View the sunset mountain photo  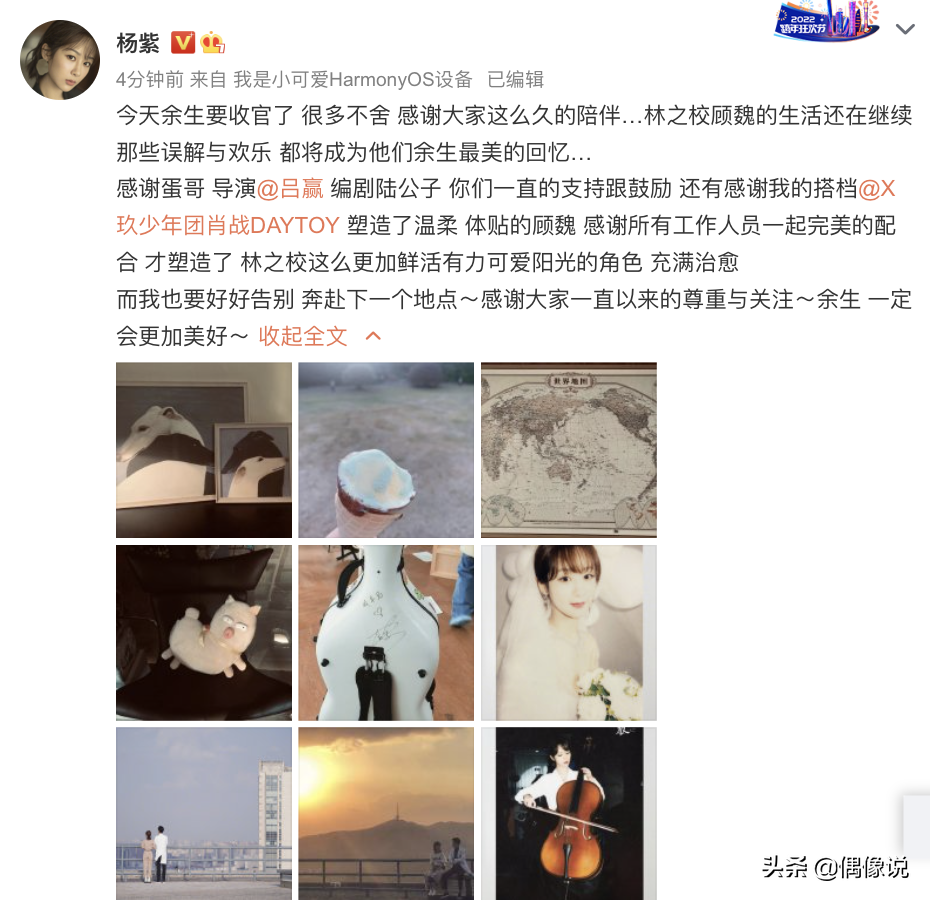[x=386, y=812]
